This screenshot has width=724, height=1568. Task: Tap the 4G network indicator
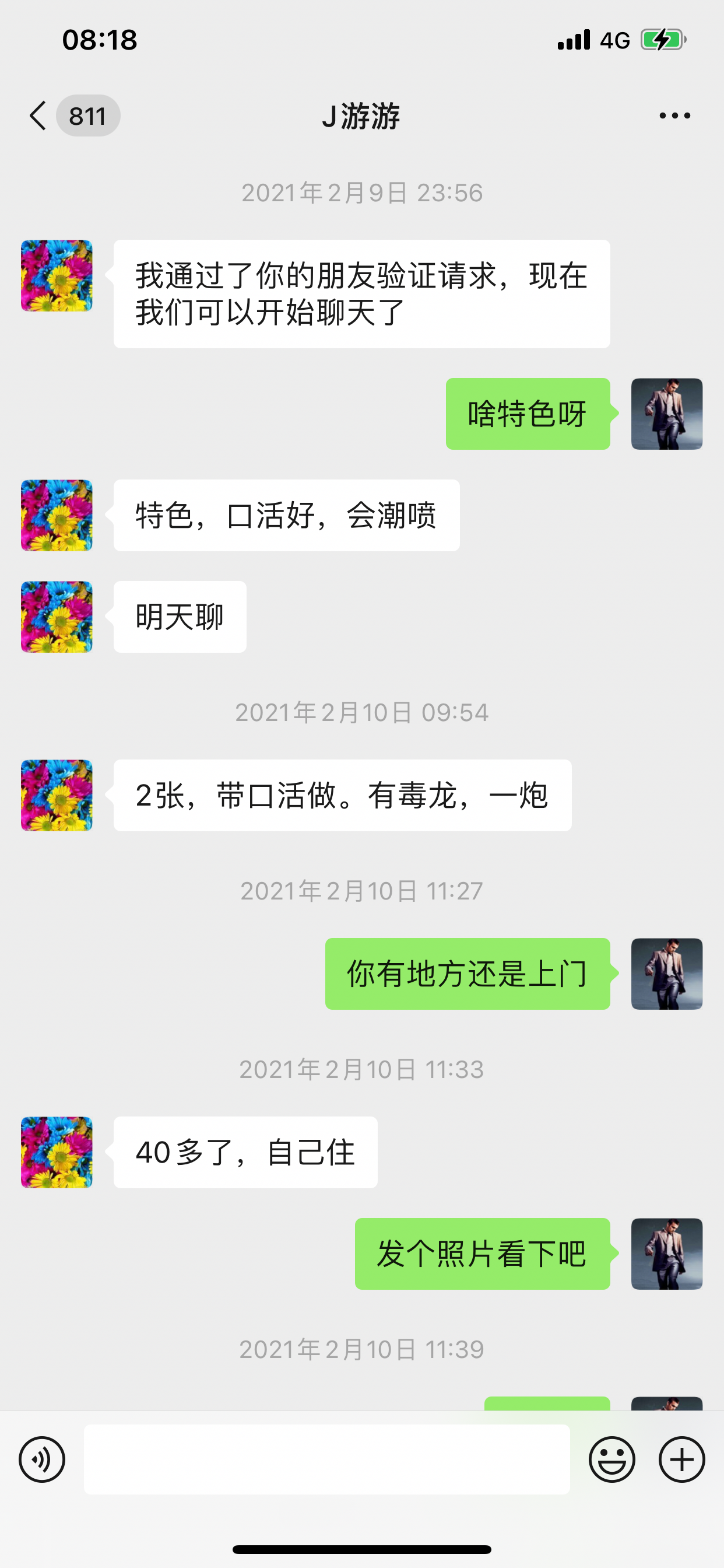(613, 39)
